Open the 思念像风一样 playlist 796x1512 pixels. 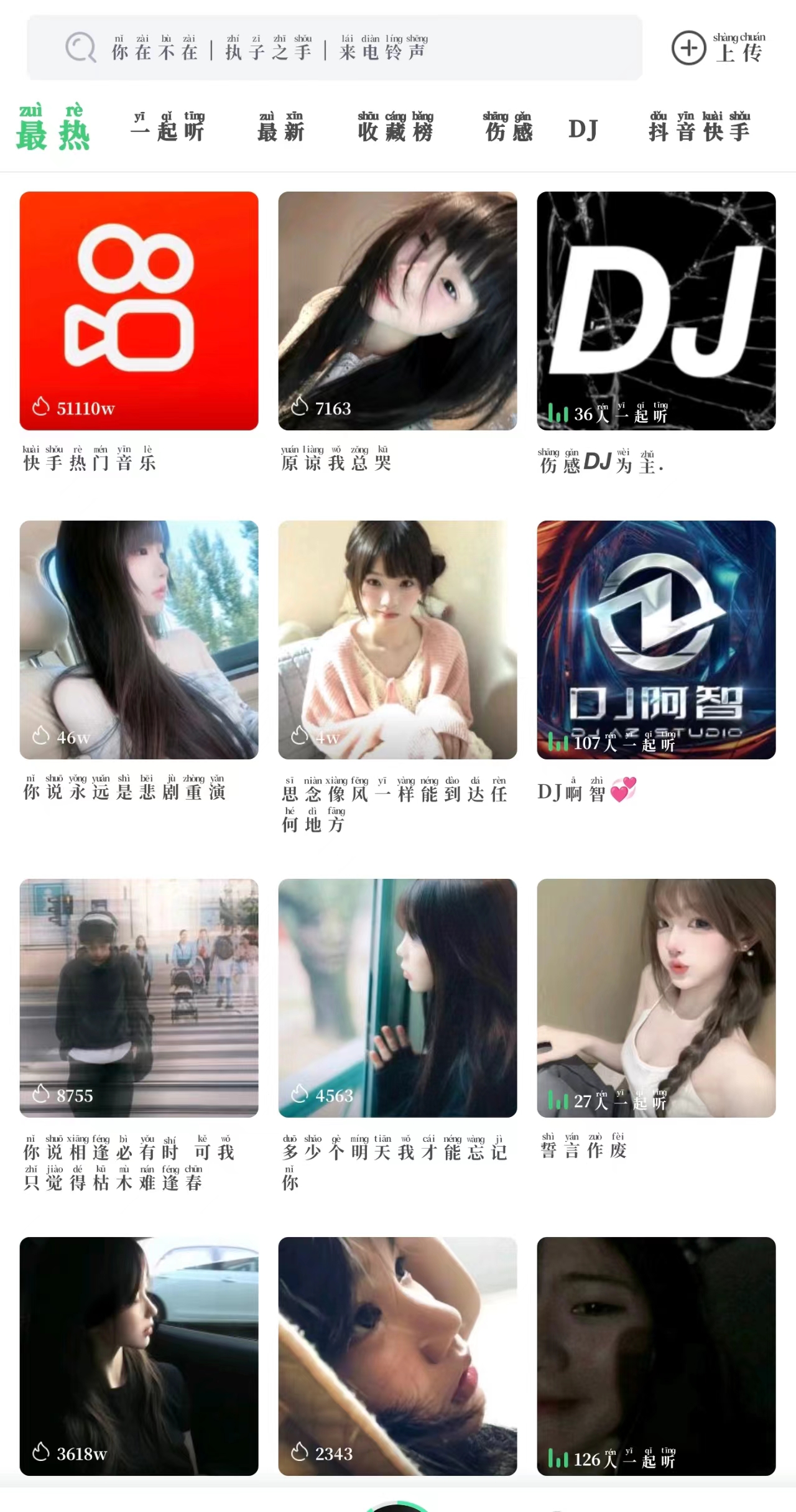click(x=397, y=639)
